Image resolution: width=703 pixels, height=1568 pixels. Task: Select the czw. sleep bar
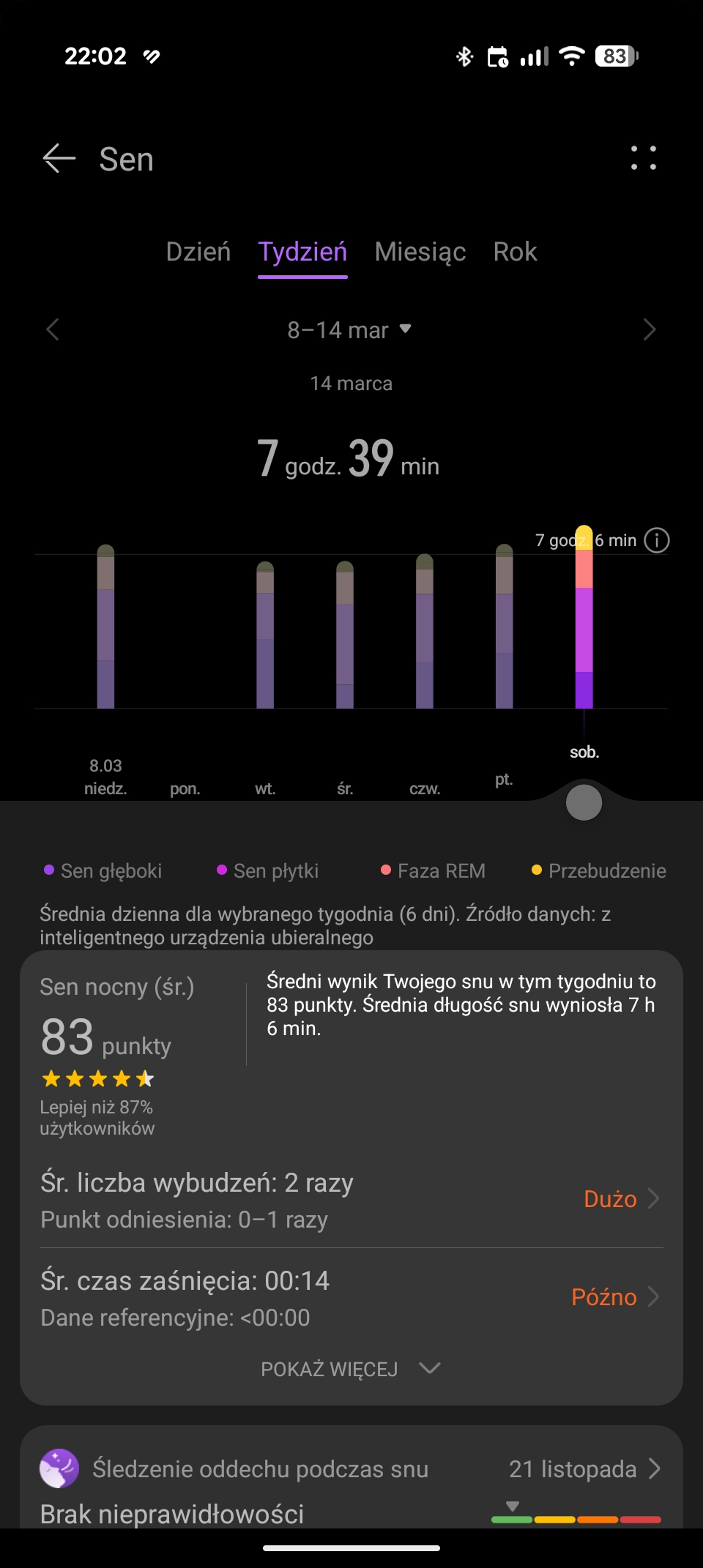click(425, 633)
